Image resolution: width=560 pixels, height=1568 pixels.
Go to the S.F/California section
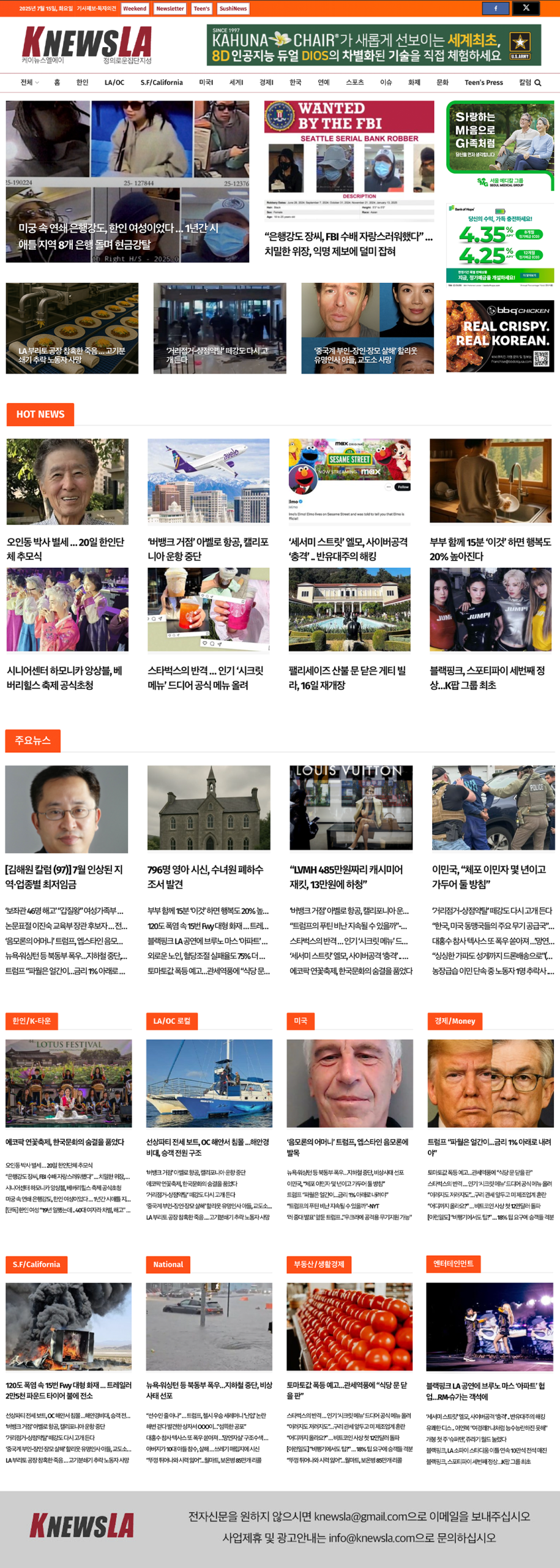tap(162, 83)
